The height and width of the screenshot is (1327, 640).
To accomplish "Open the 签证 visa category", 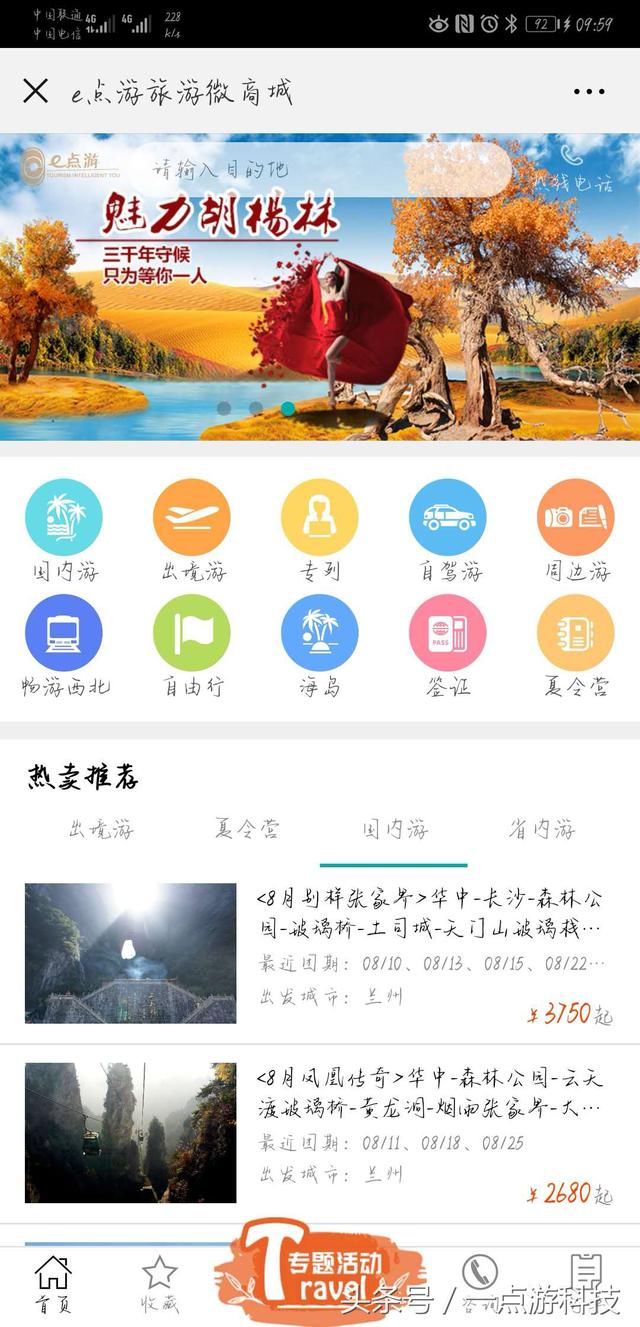I will click(448, 634).
